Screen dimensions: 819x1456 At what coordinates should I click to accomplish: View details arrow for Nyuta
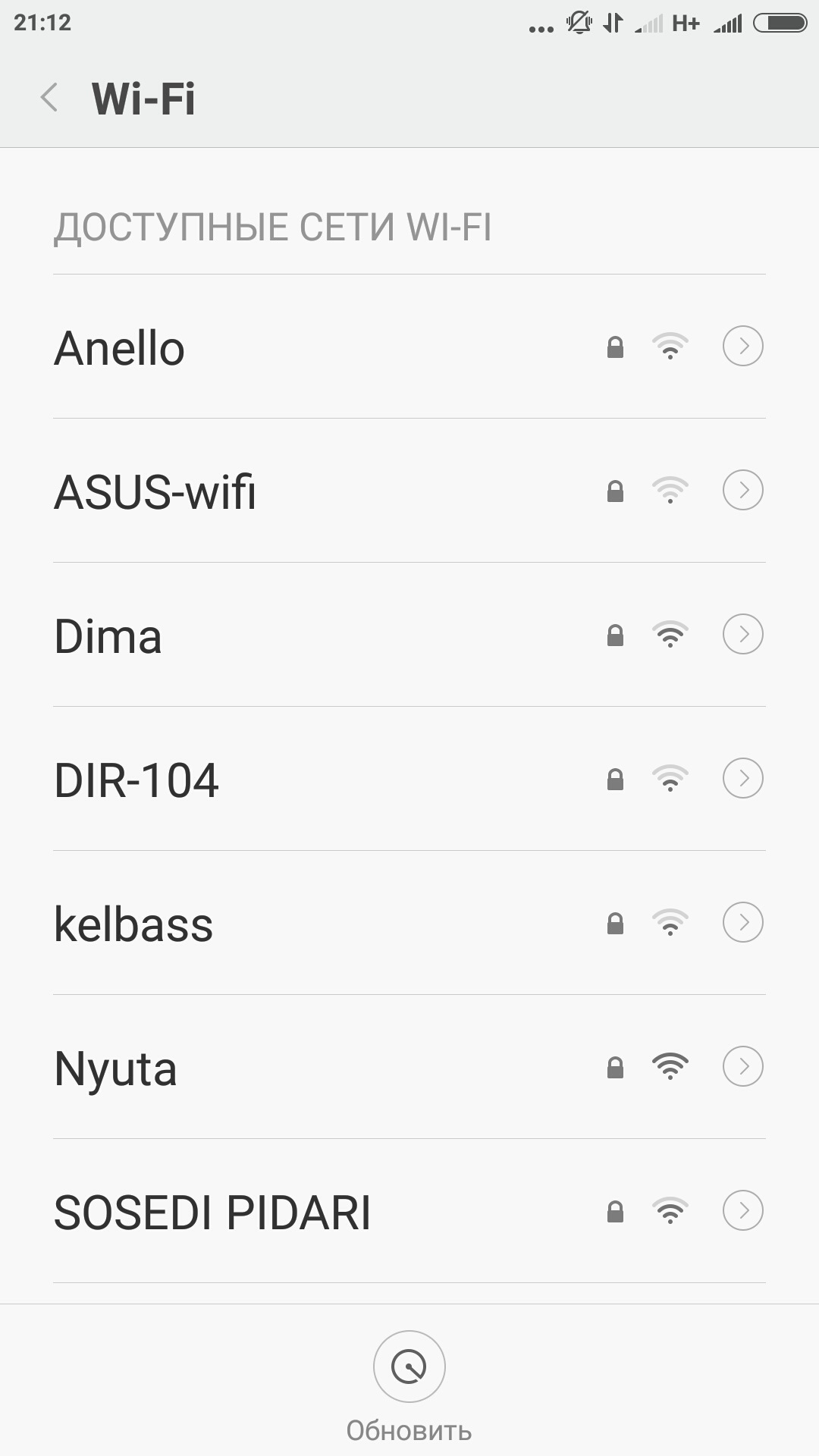coord(742,1066)
